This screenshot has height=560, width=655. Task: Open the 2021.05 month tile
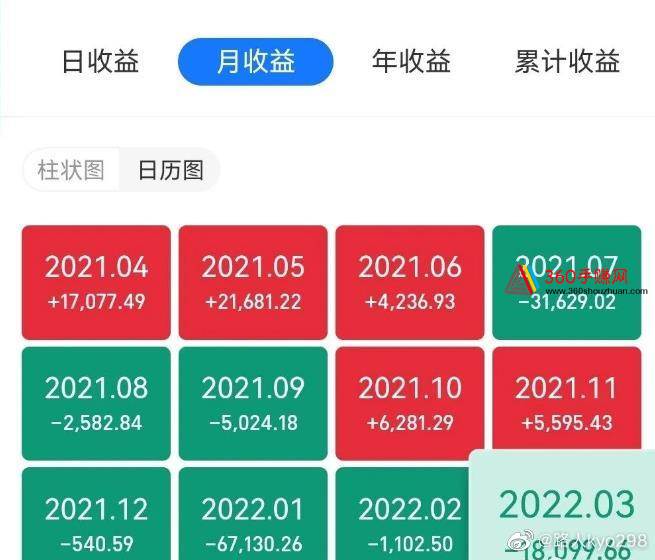click(x=253, y=282)
